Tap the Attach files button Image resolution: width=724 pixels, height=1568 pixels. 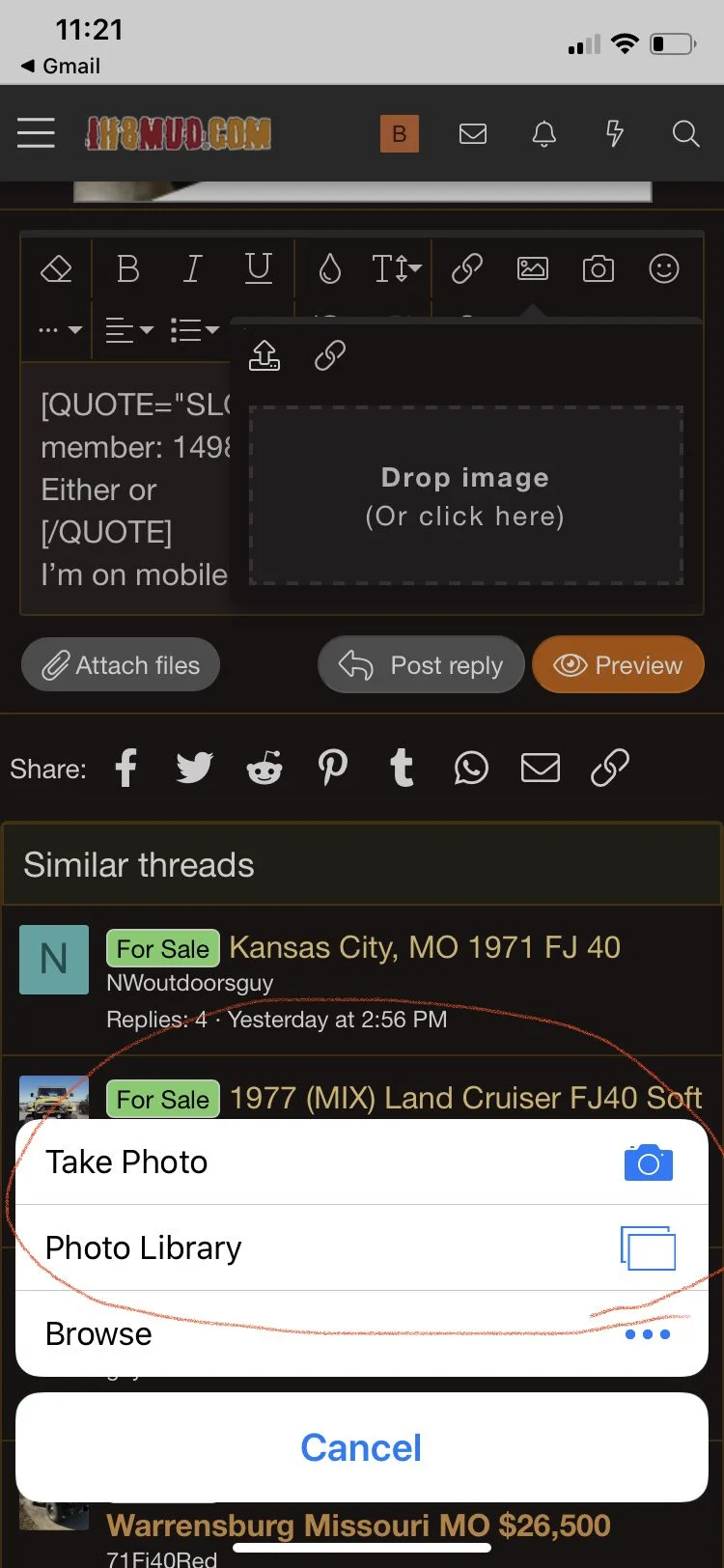pyautogui.click(x=121, y=665)
